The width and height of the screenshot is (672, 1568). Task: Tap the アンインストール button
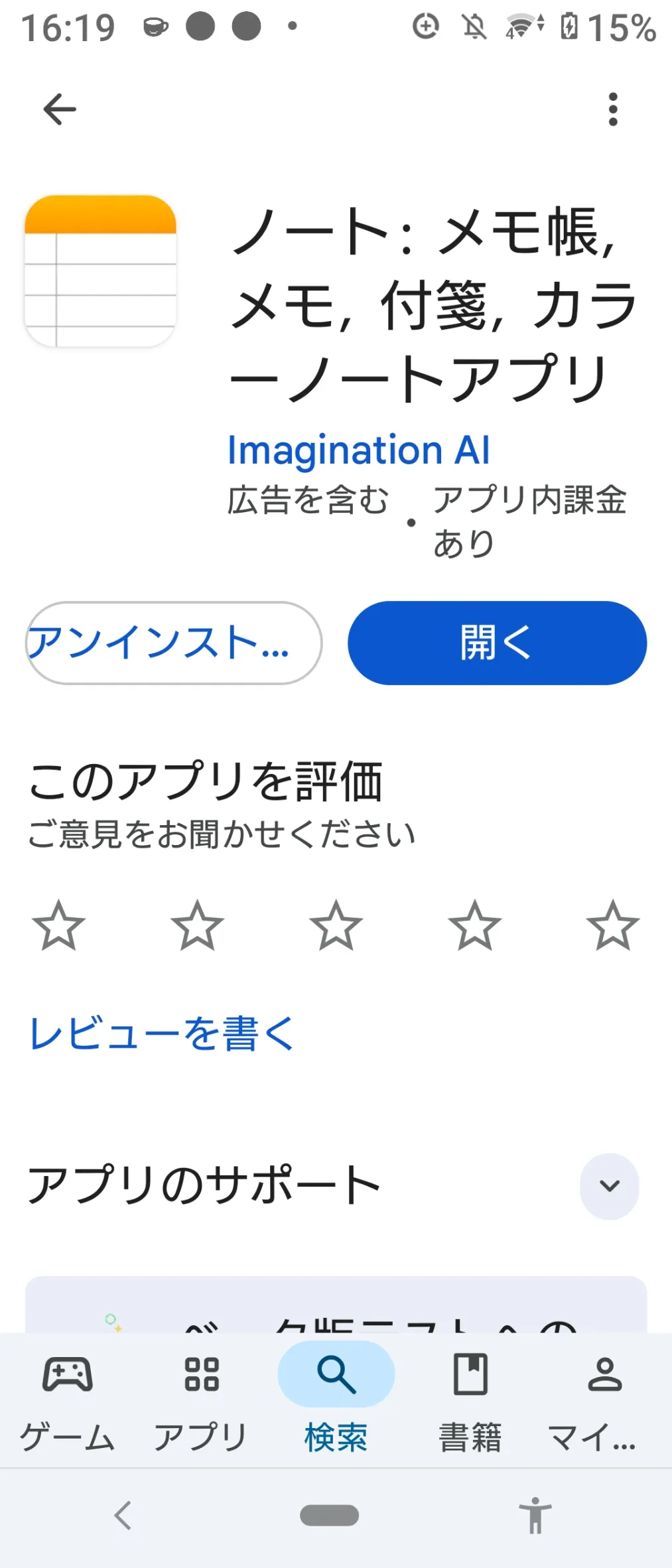(174, 643)
